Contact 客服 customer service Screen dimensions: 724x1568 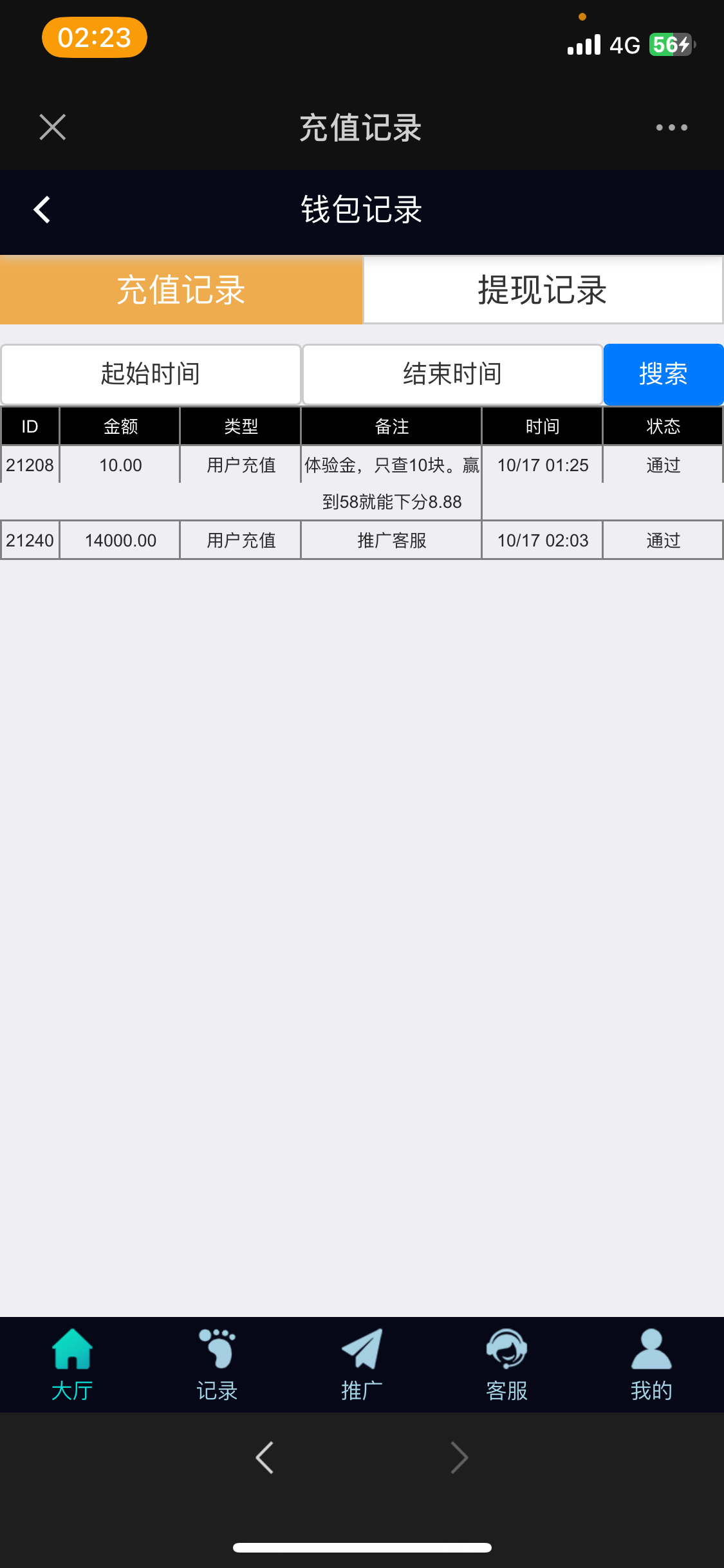(506, 1364)
